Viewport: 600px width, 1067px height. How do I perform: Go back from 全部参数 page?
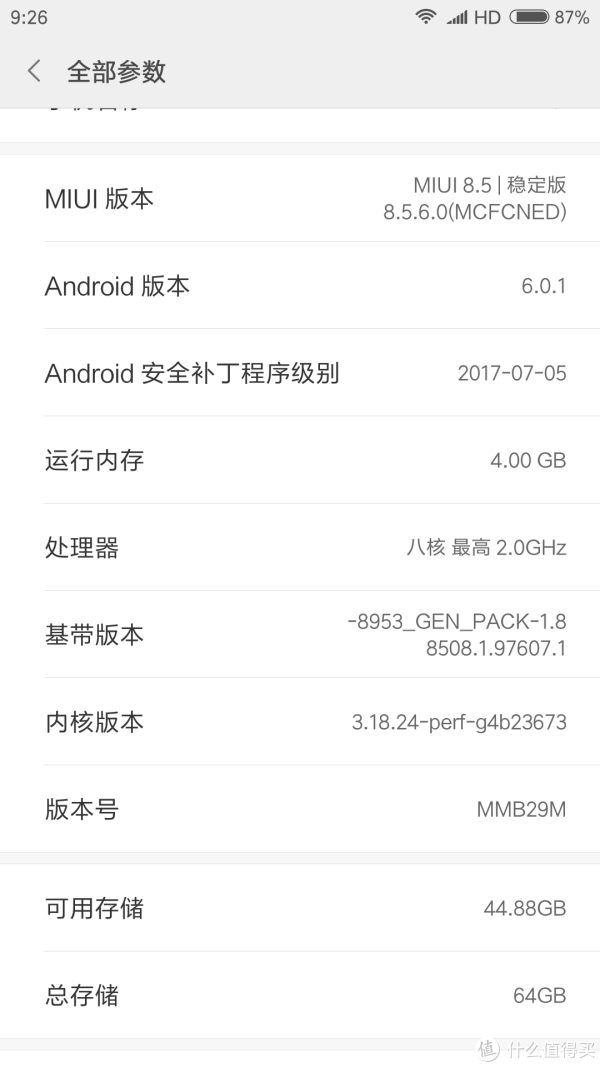point(34,71)
